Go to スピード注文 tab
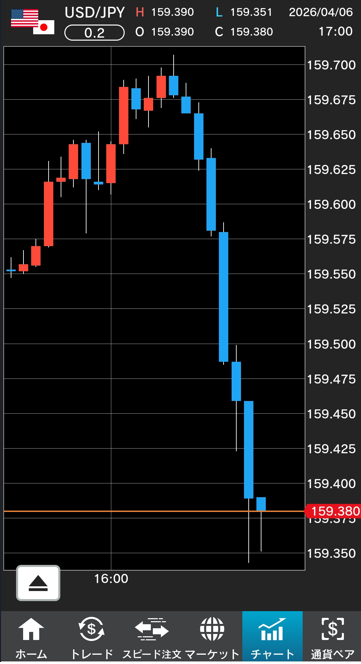 (152, 637)
